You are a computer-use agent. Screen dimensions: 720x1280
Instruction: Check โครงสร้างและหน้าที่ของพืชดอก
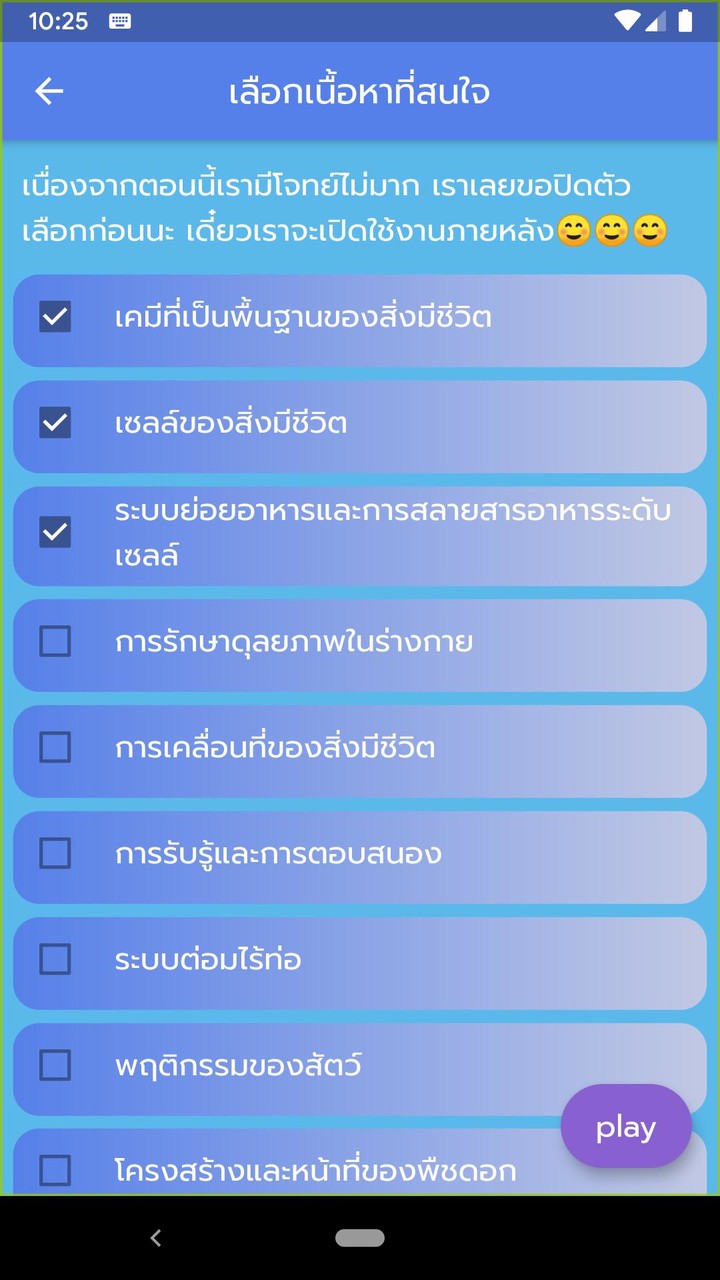(x=56, y=1170)
